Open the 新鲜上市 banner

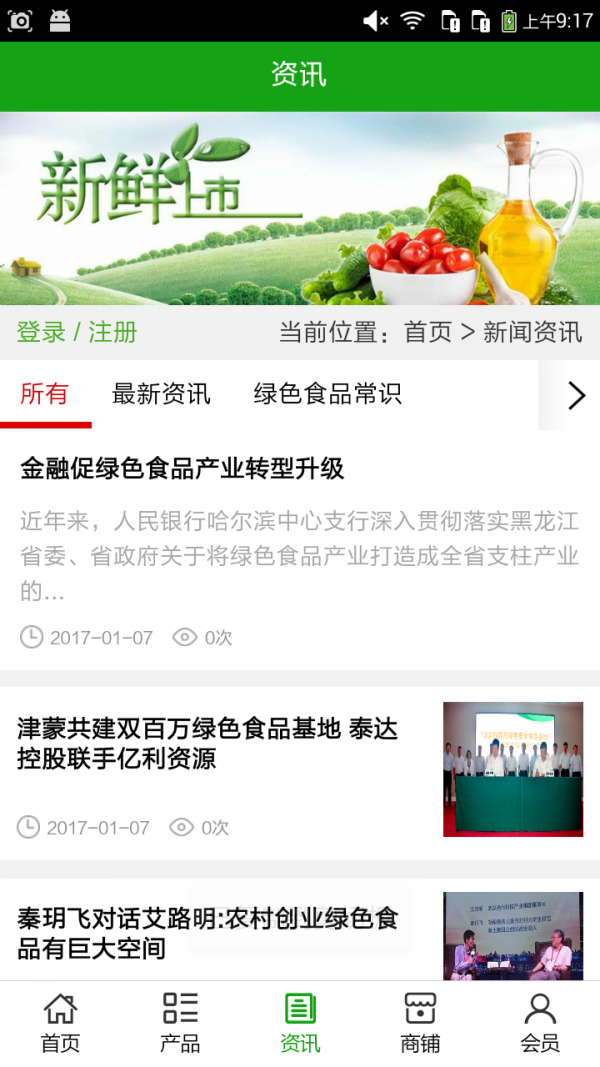click(300, 208)
